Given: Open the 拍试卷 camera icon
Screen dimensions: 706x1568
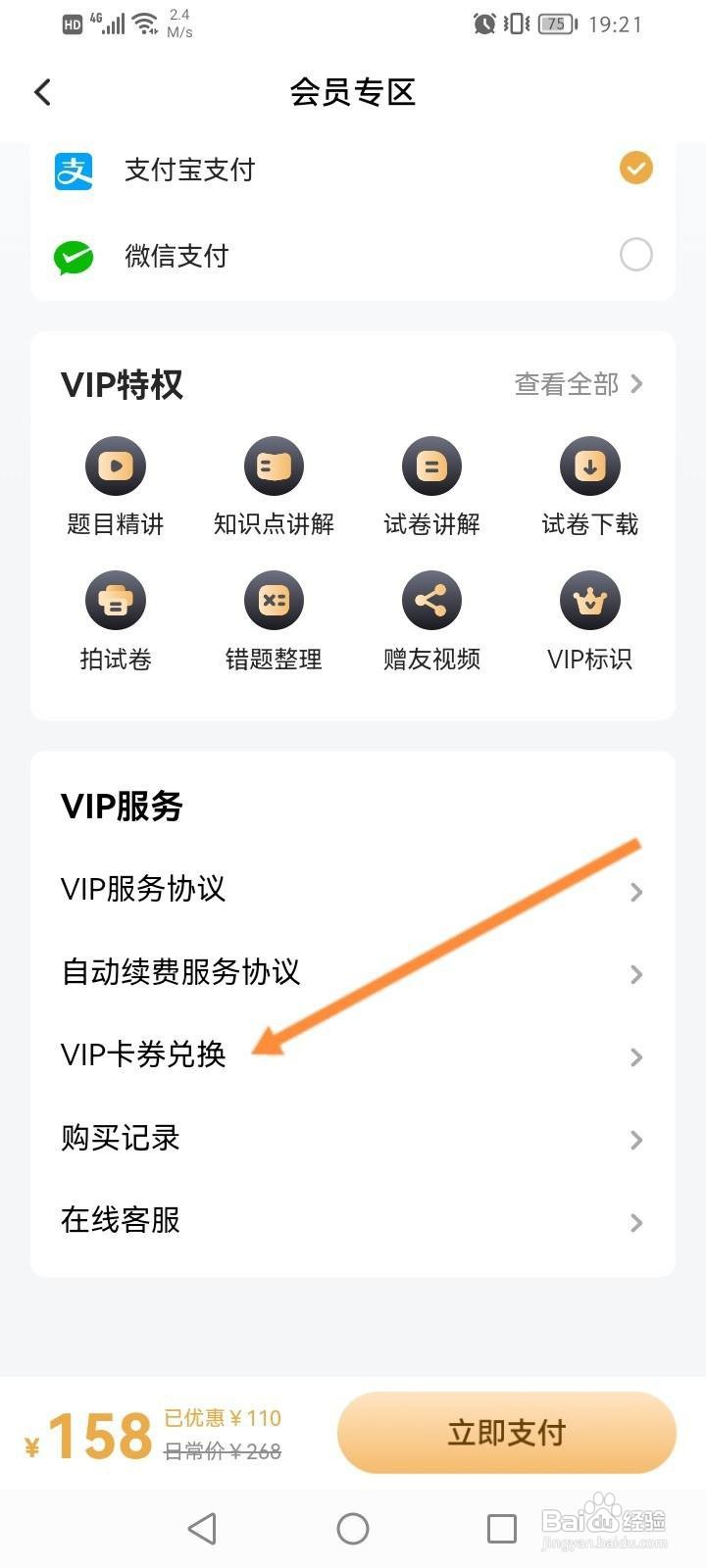Looking at the screenshot, I should [x=115, y=600].
